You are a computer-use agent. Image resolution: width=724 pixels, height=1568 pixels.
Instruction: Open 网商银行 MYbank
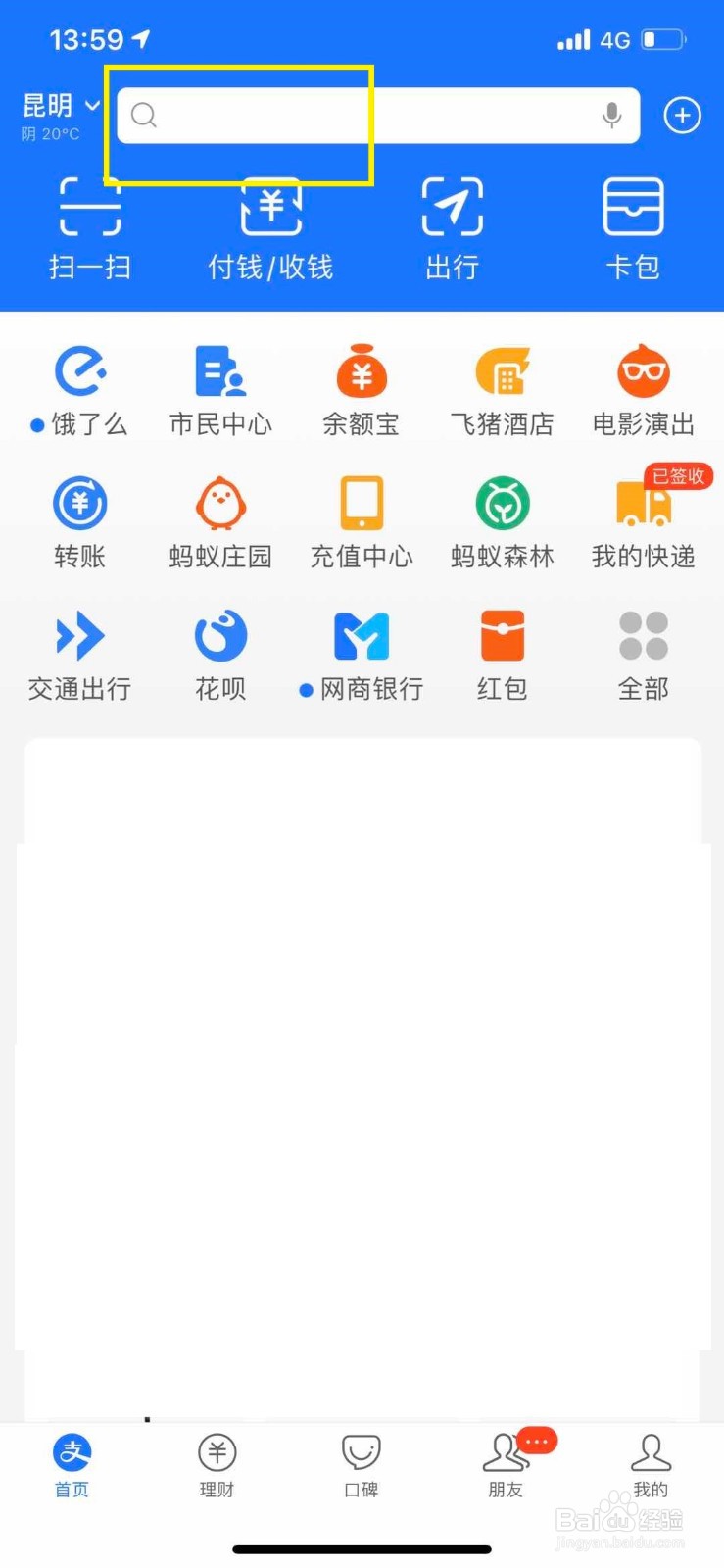[361, 652]
